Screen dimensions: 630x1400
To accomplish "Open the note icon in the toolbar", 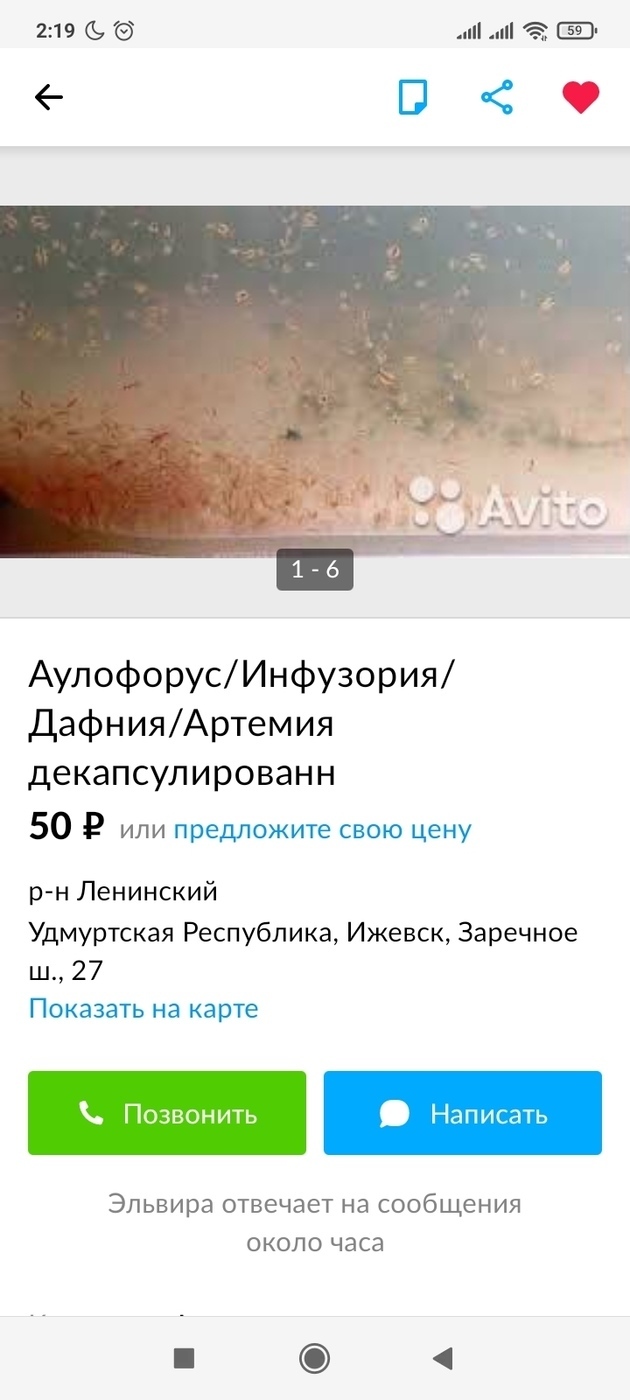I will coord(413,97).
